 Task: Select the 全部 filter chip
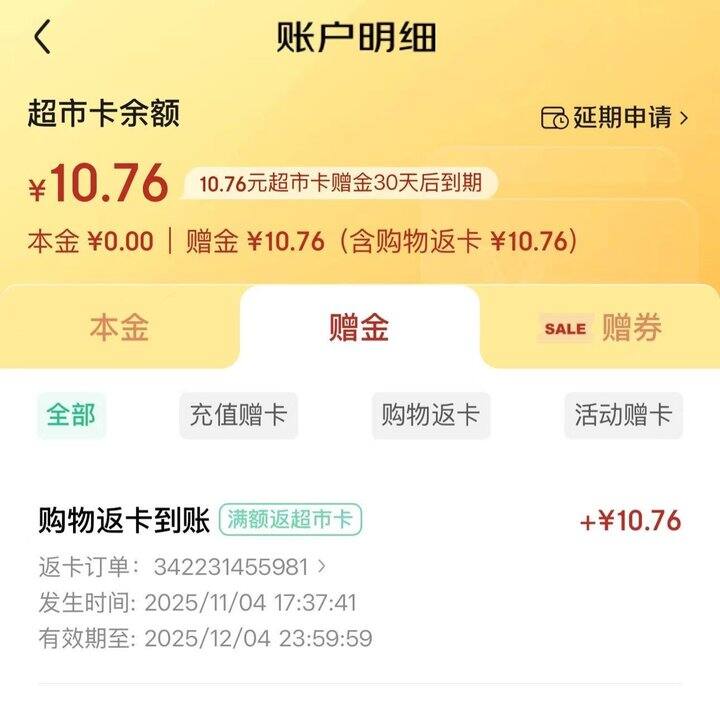pos(71,415)
